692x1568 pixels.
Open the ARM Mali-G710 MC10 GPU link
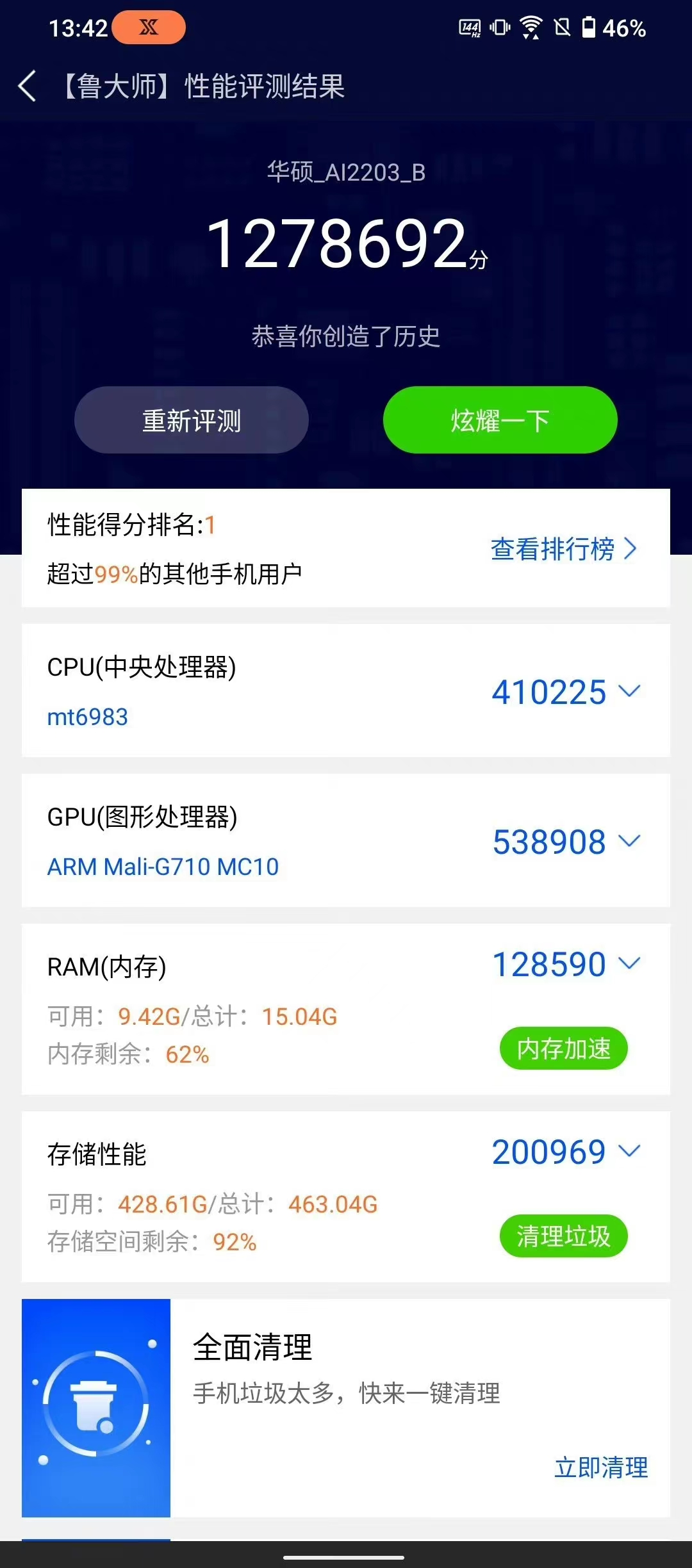pyautogui.click(x=163, y=867)
